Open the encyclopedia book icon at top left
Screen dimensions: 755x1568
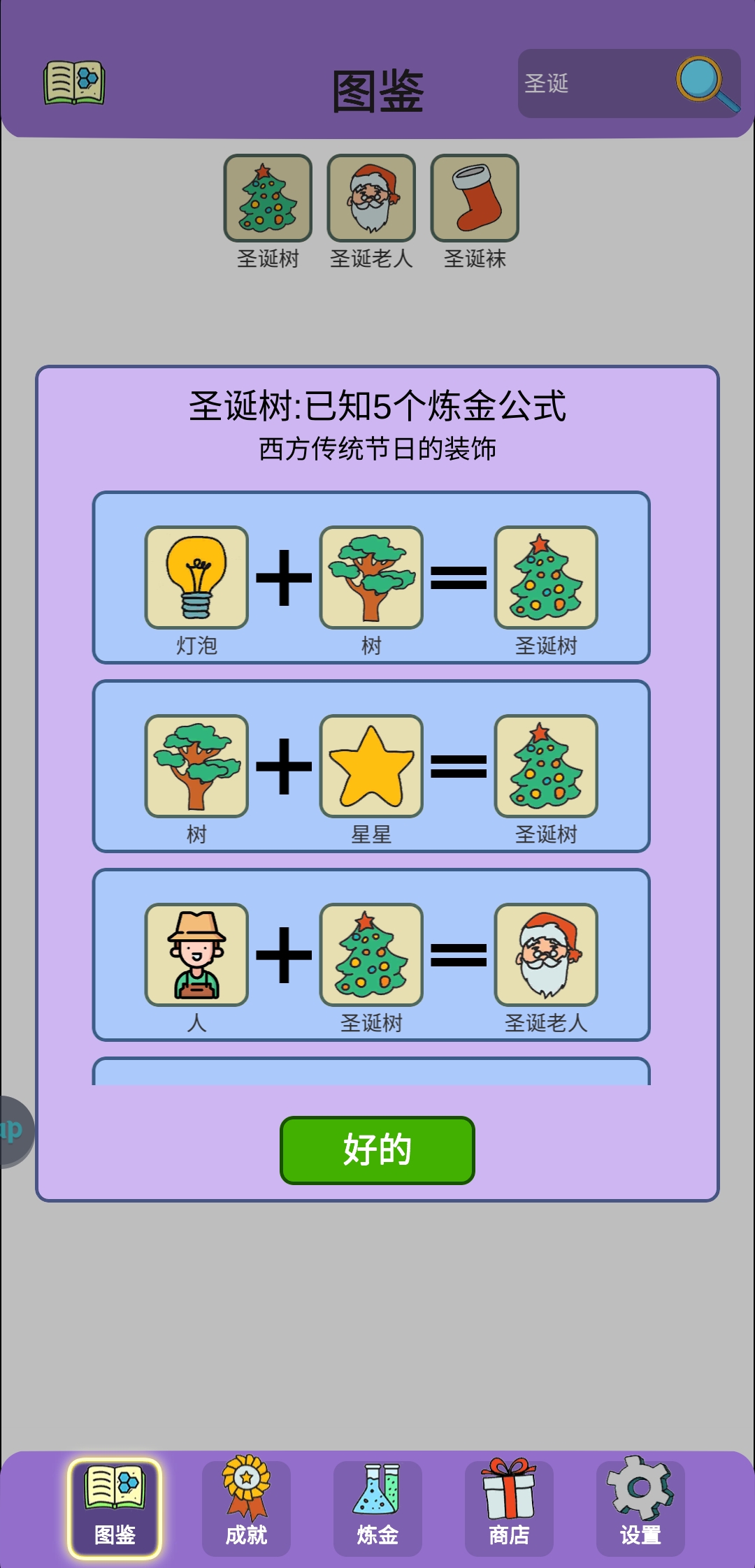click(74, 83)
